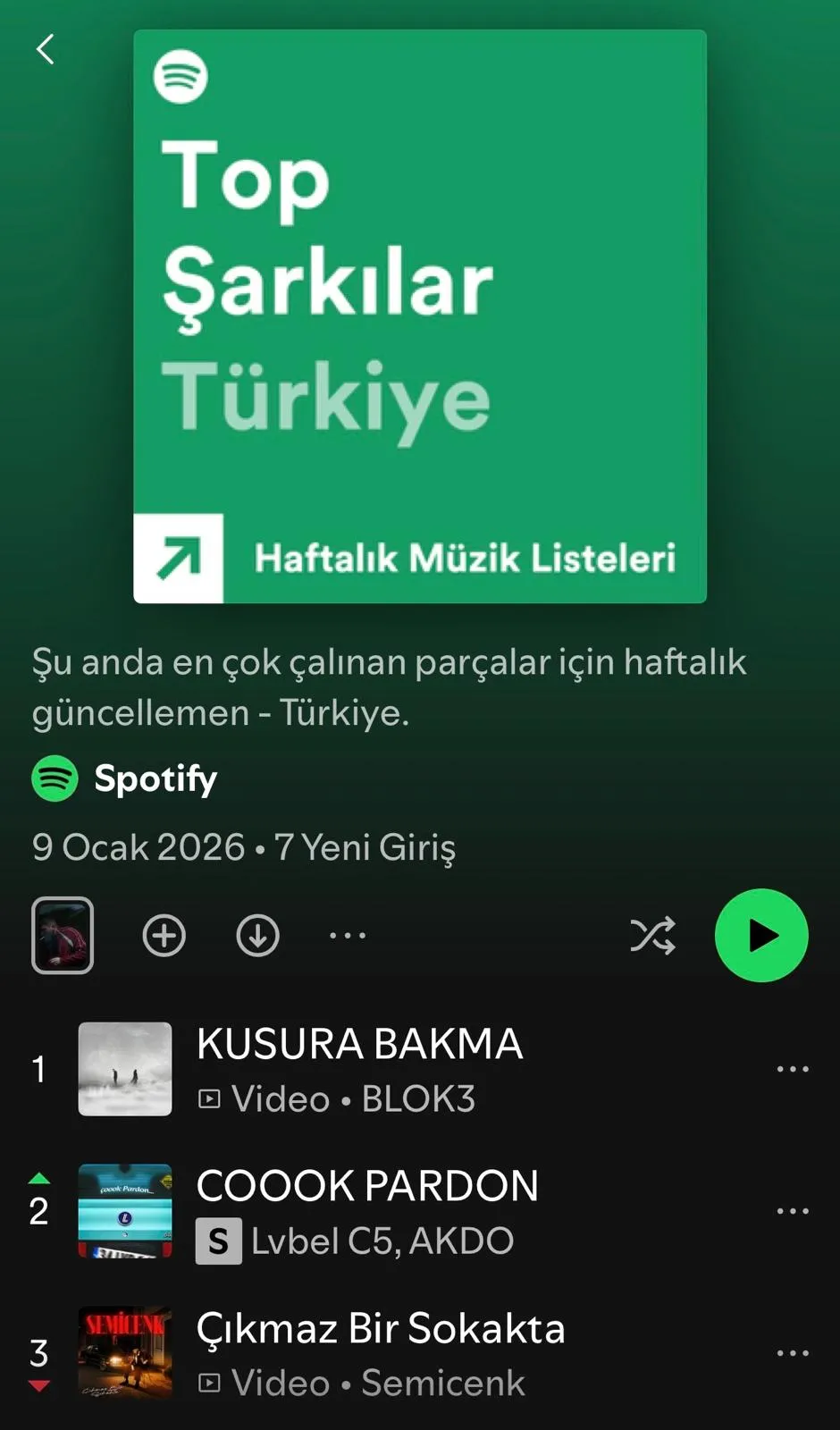Open options for COOOK PARDON

point(793,1211)
